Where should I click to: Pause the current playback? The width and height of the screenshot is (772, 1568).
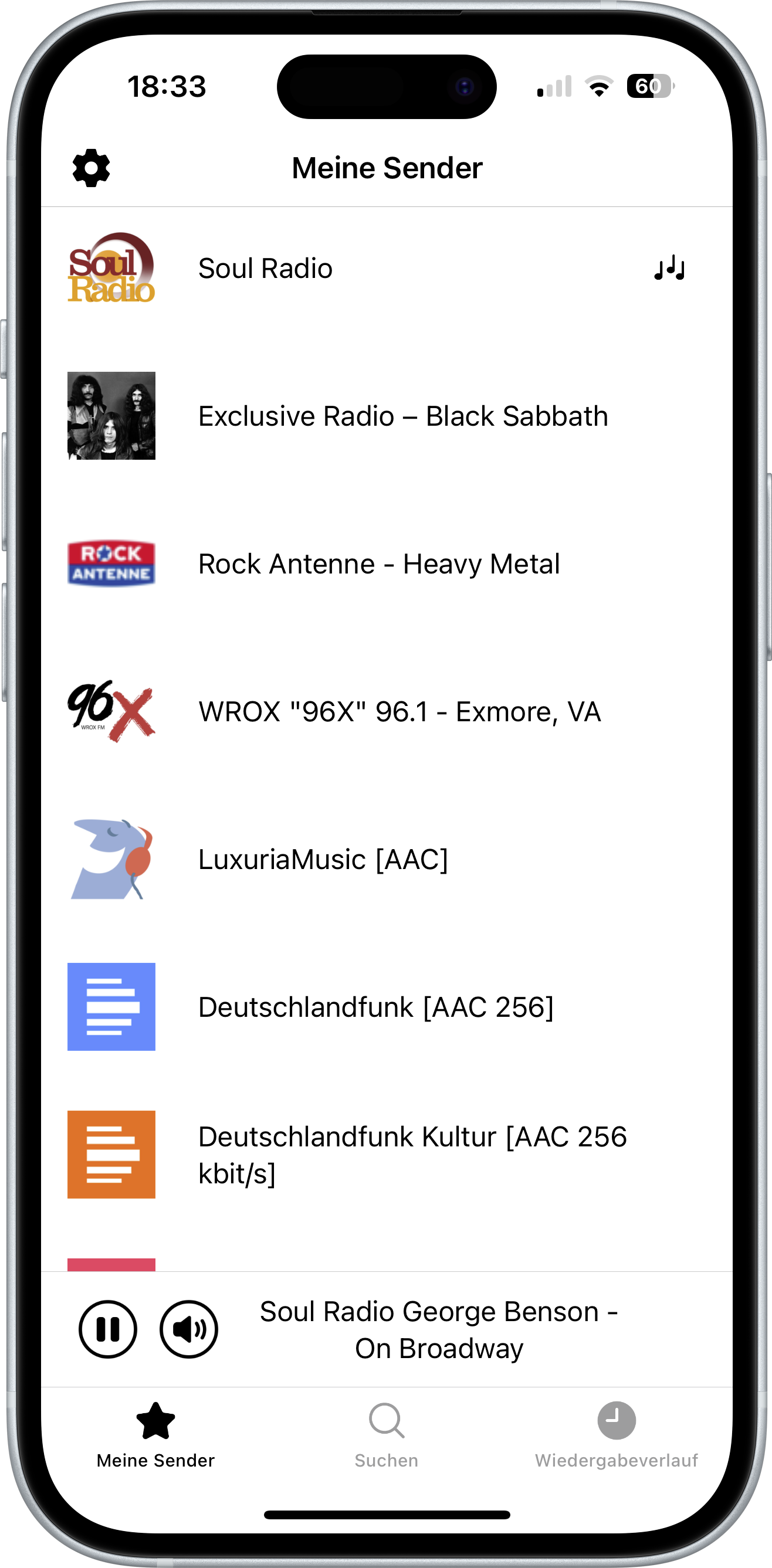[108, 1329]
